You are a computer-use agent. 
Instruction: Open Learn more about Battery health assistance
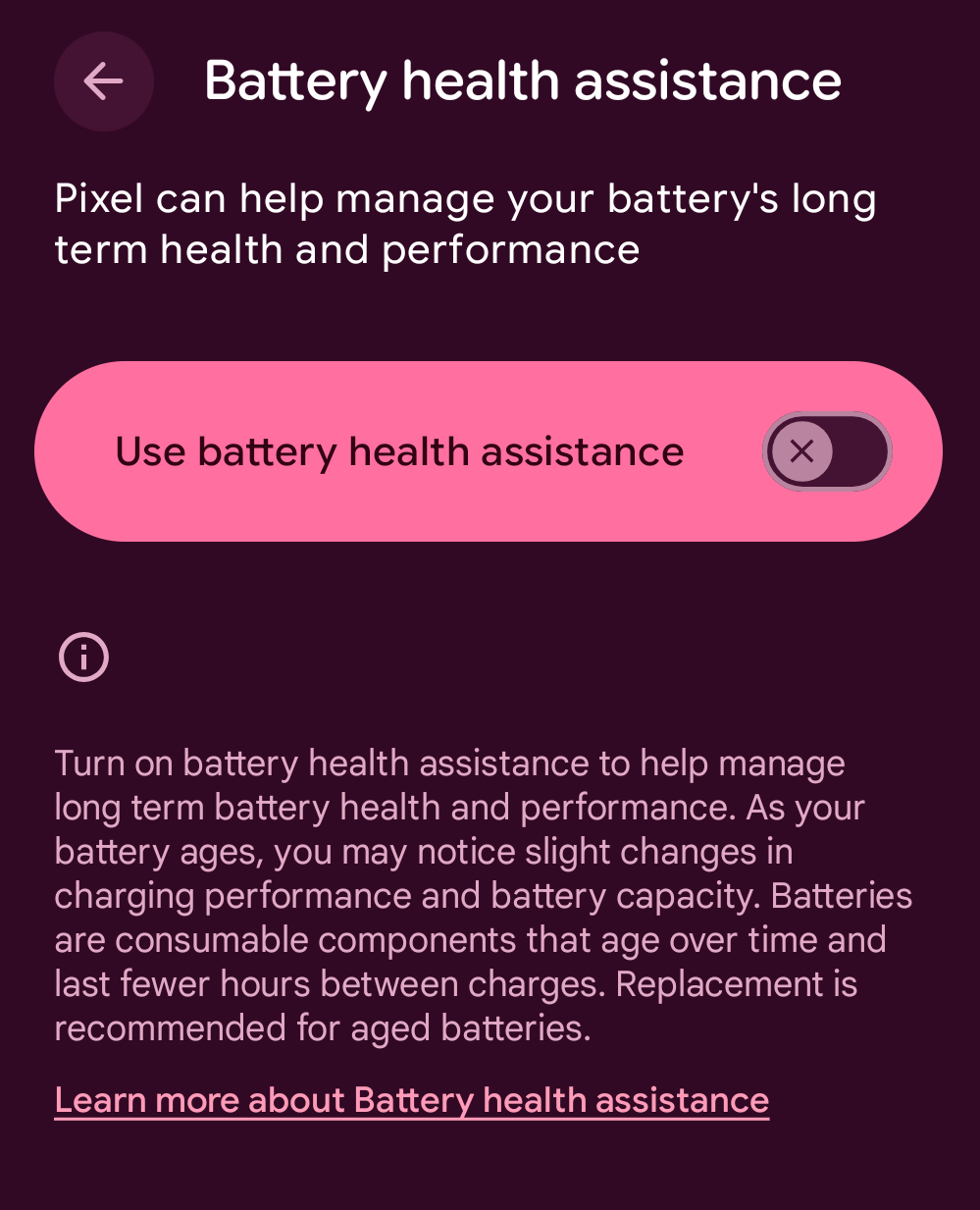[x=411, y=1100]
